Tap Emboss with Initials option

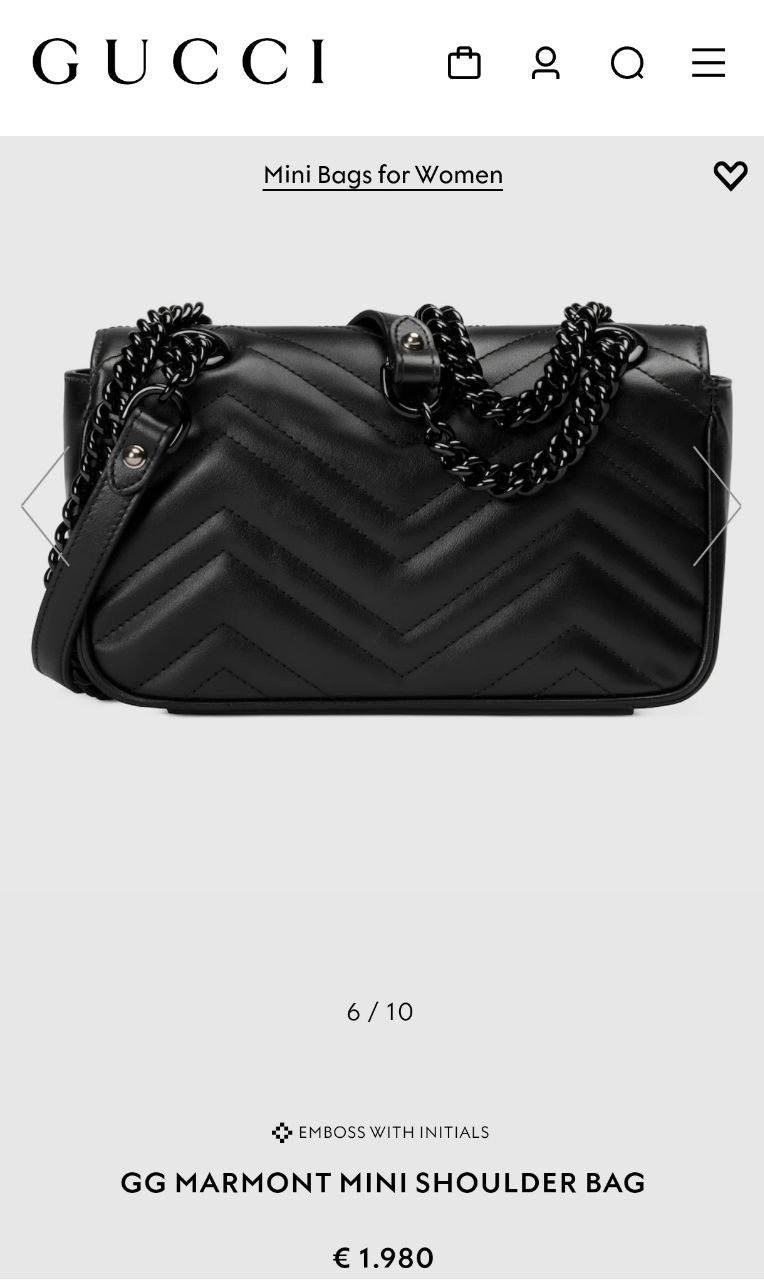click(381, 1132)
